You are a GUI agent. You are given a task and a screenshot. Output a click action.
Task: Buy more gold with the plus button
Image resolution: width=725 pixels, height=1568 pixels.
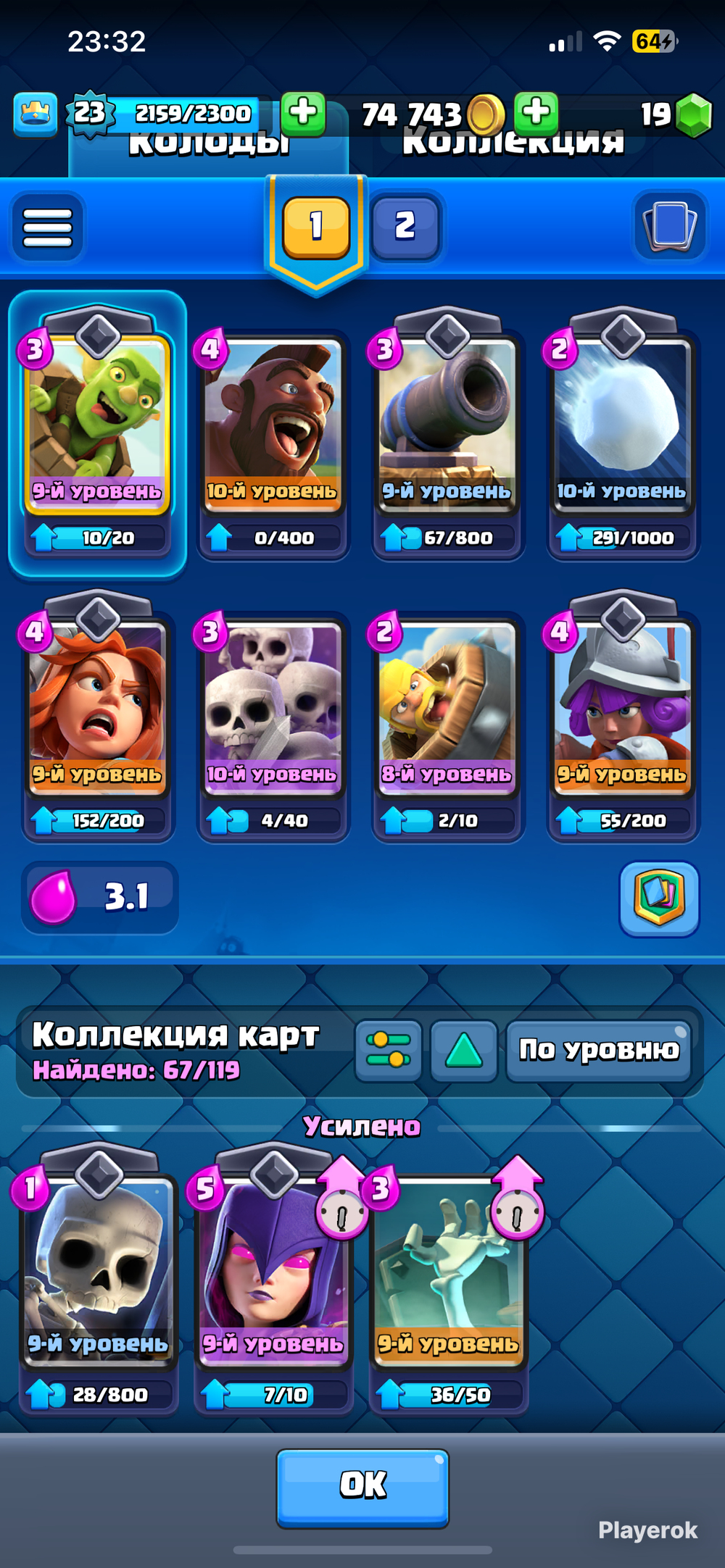point(536,114)
